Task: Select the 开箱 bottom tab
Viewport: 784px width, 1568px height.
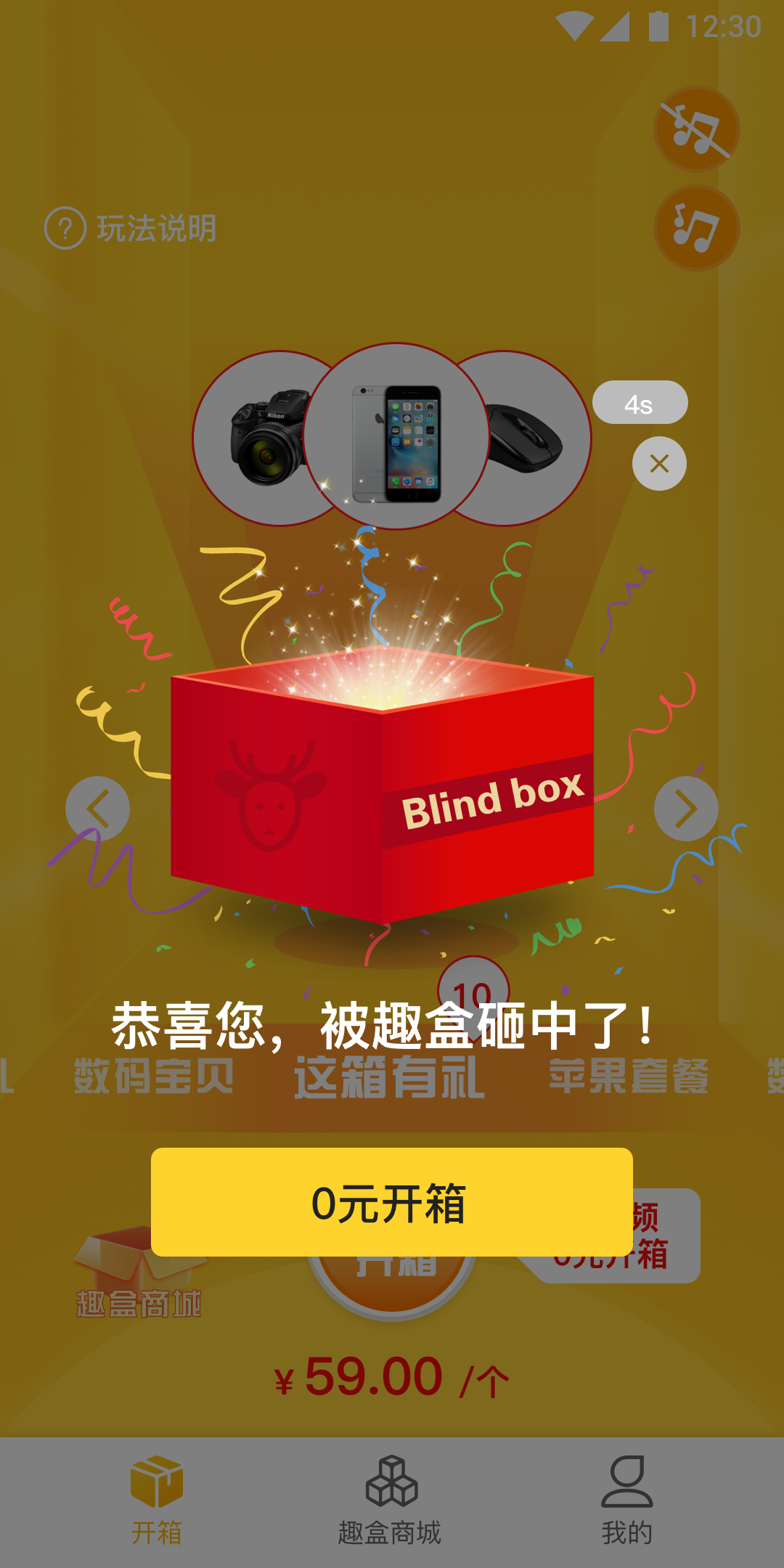Action: click(156, 1500)
